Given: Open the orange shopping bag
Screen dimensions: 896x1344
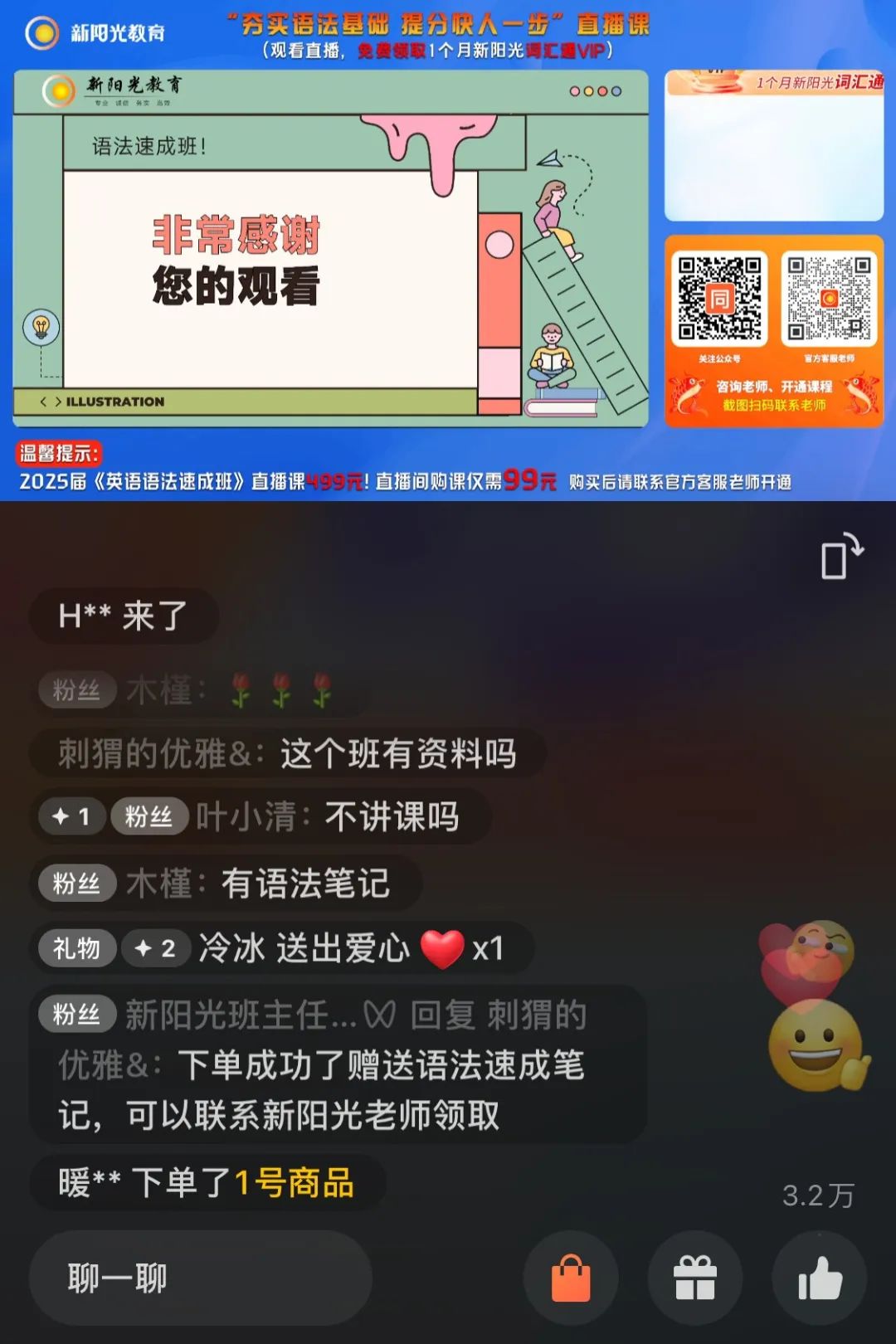Looking at the screenshot, I should pyautogui.click(x=571, y=1278).
